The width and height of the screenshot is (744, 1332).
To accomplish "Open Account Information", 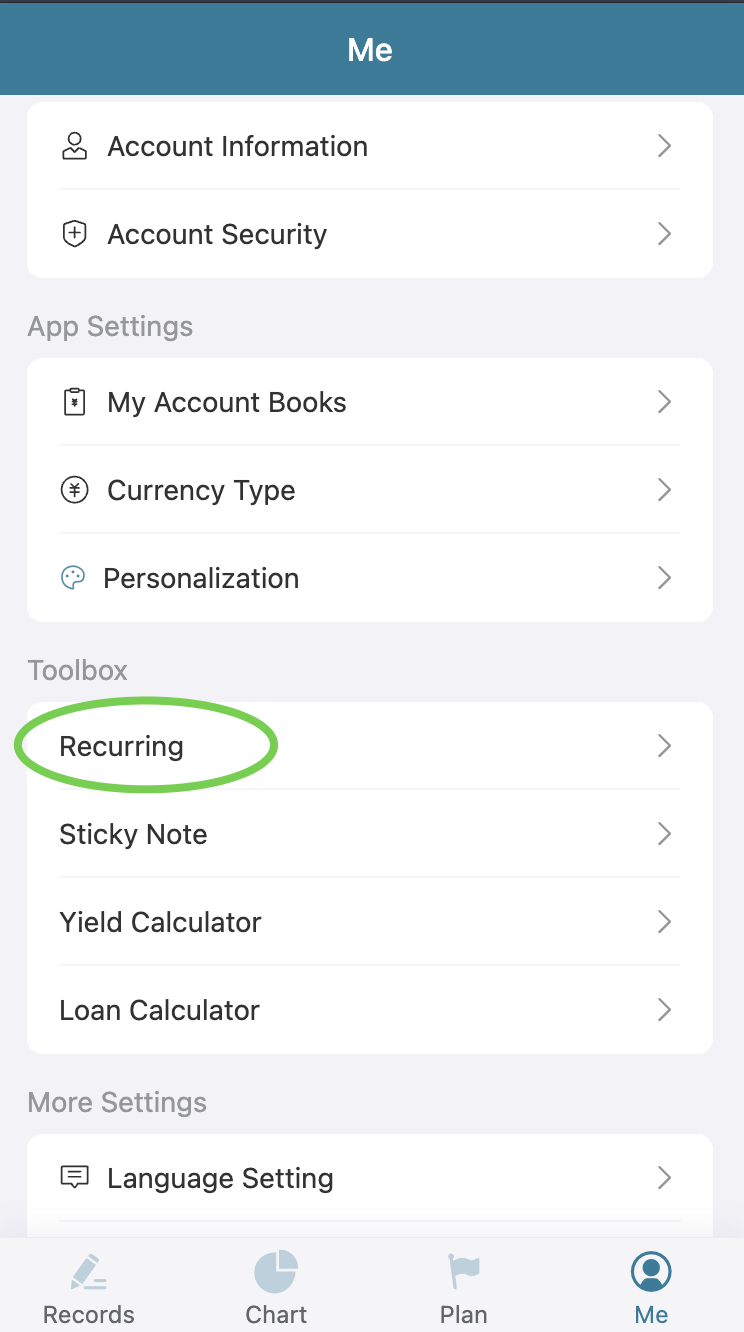I will pyautogui.click(x=369, y=146).
